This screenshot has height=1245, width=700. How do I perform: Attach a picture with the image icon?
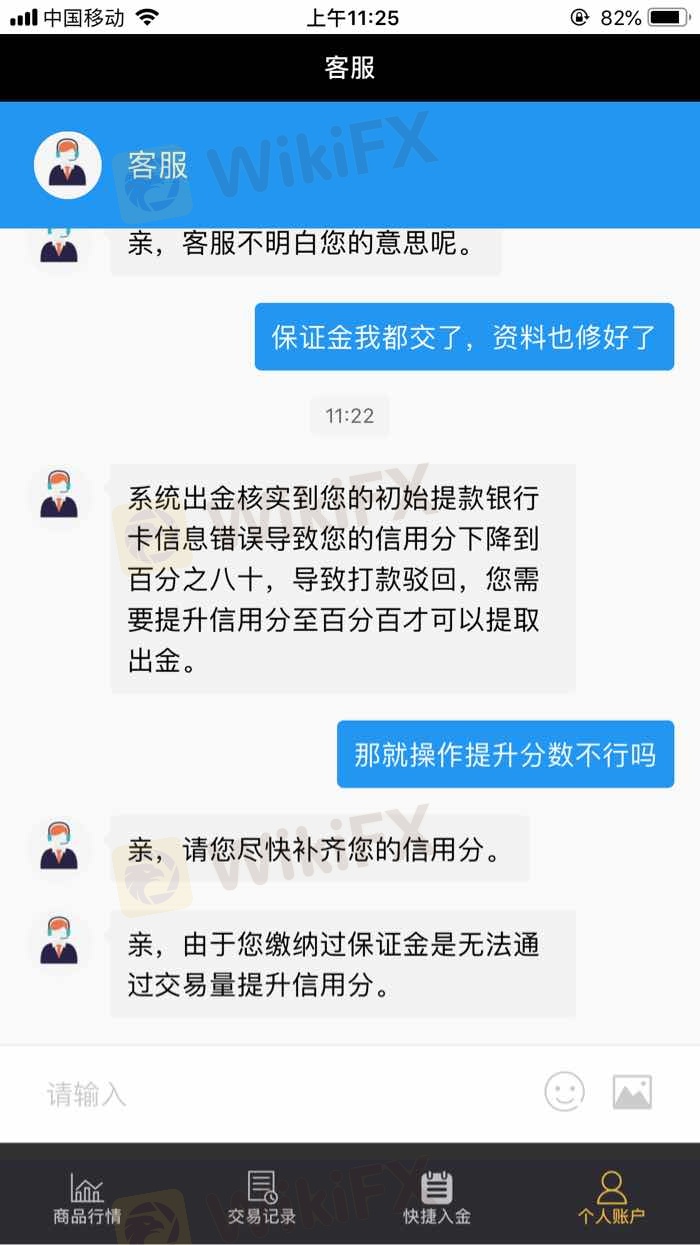coord(632,1092)
